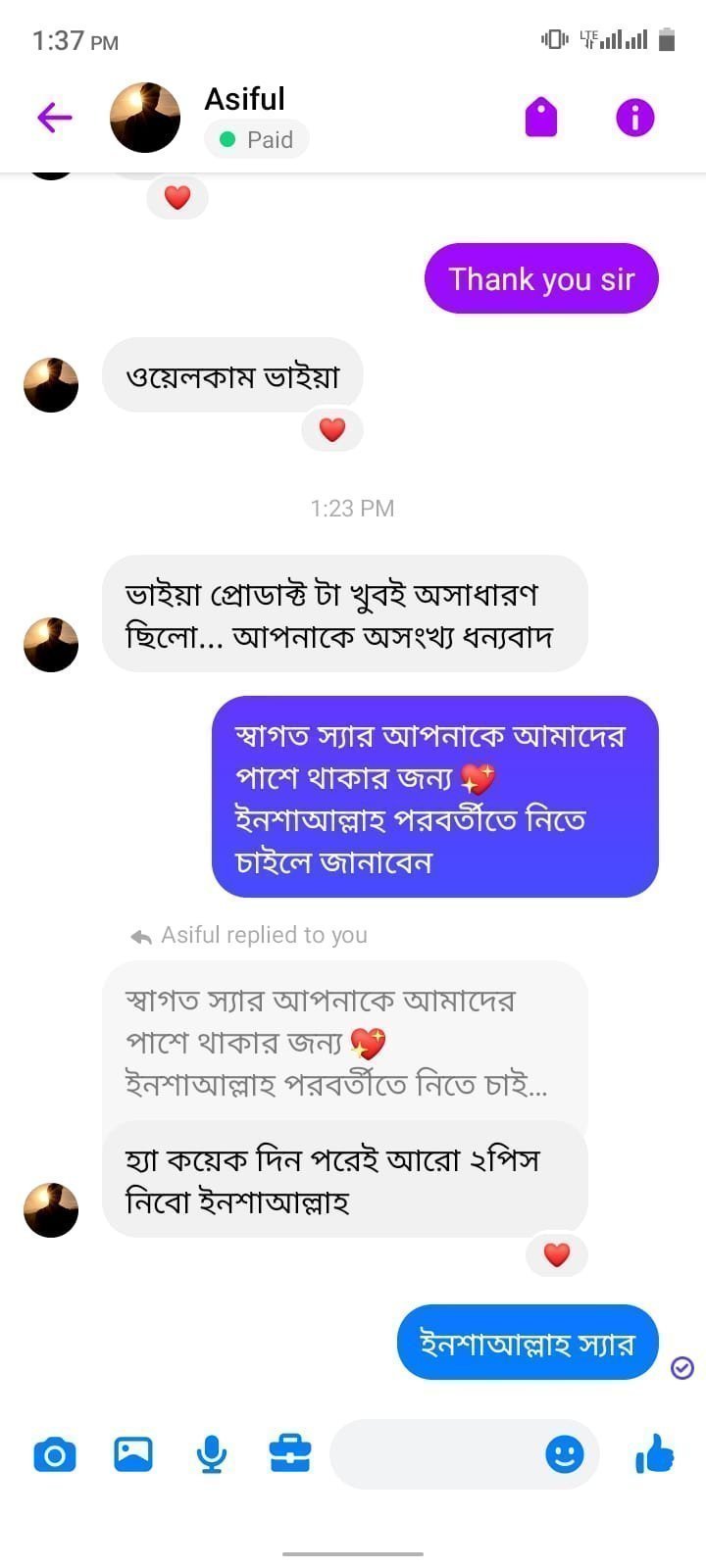Viewport: 706px width, 1568px height.
Task: Open the conversation info via the i icon
Action: 634,117
